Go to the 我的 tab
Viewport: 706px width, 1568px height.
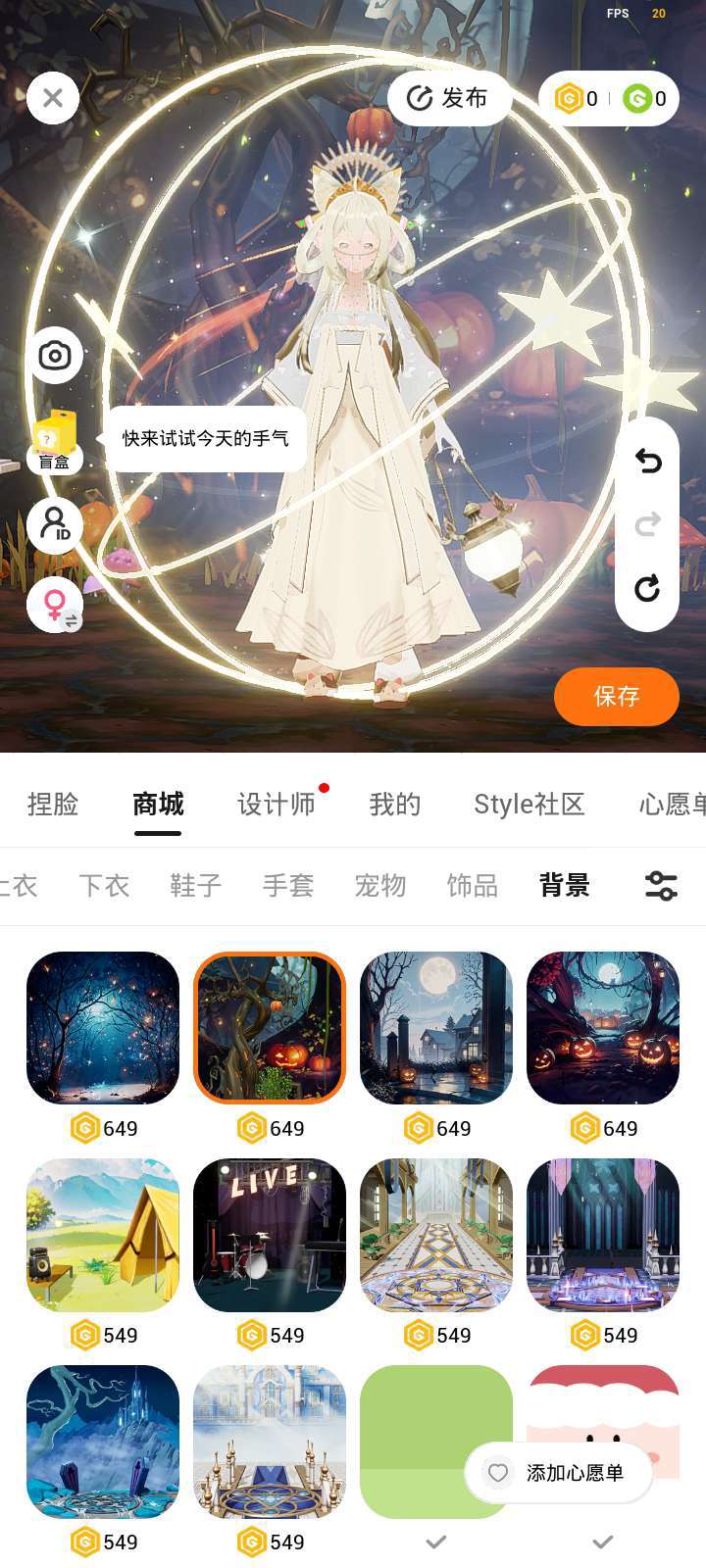point(395,805)
